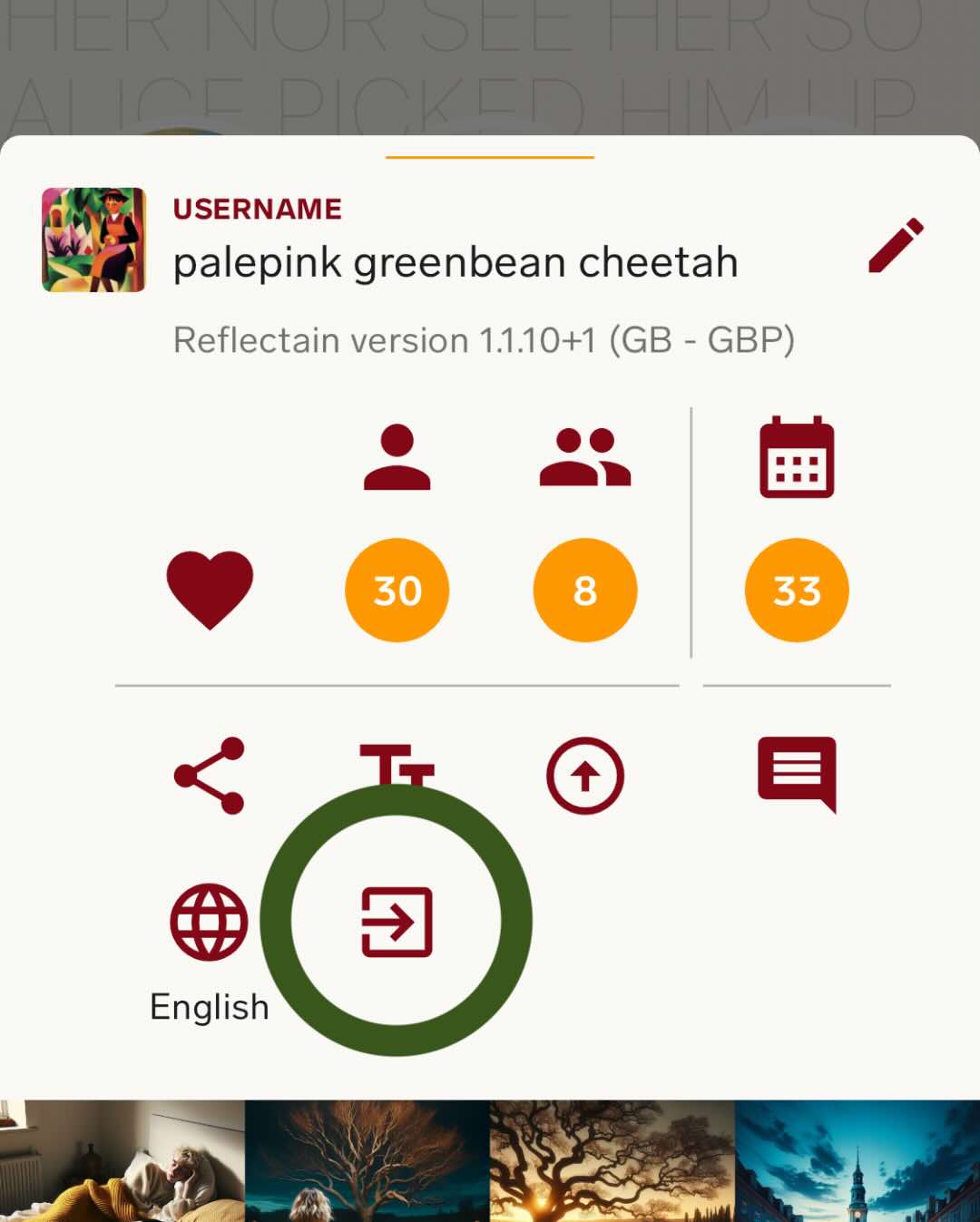
Task: Tap the single-person count badge 30
Action: [x=397, y=590]
